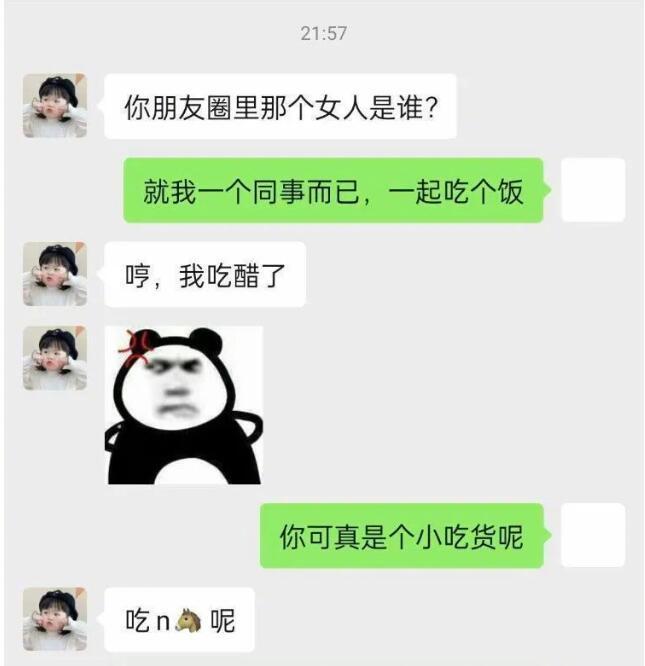View the angry panda sticker
This screenshot has height=666, width=645.
coord(184,405)
